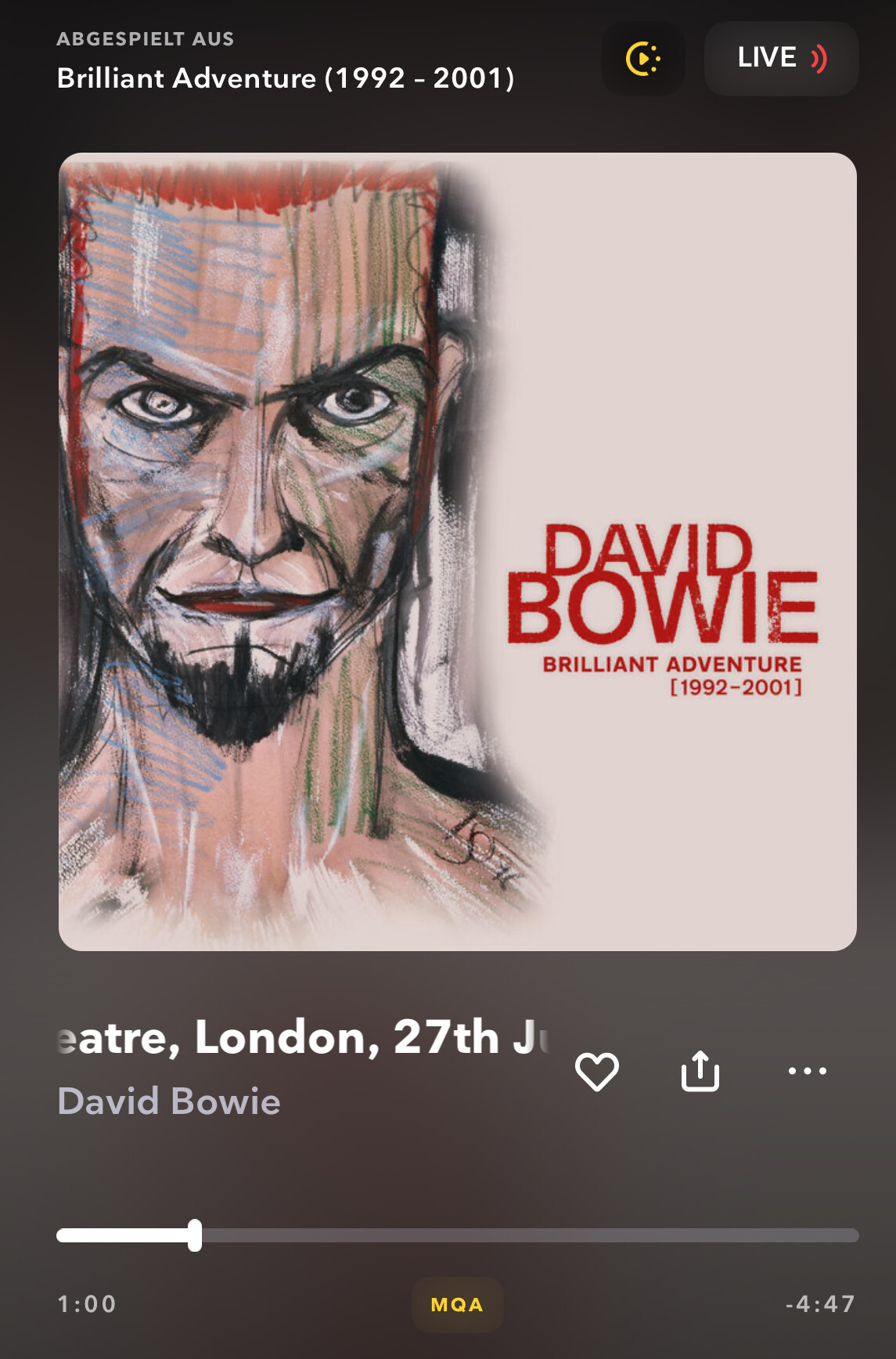Viewport: 896px width, 1359px height.
Task: Tap the playback progress slider
Action: (x=457, y=1235)
